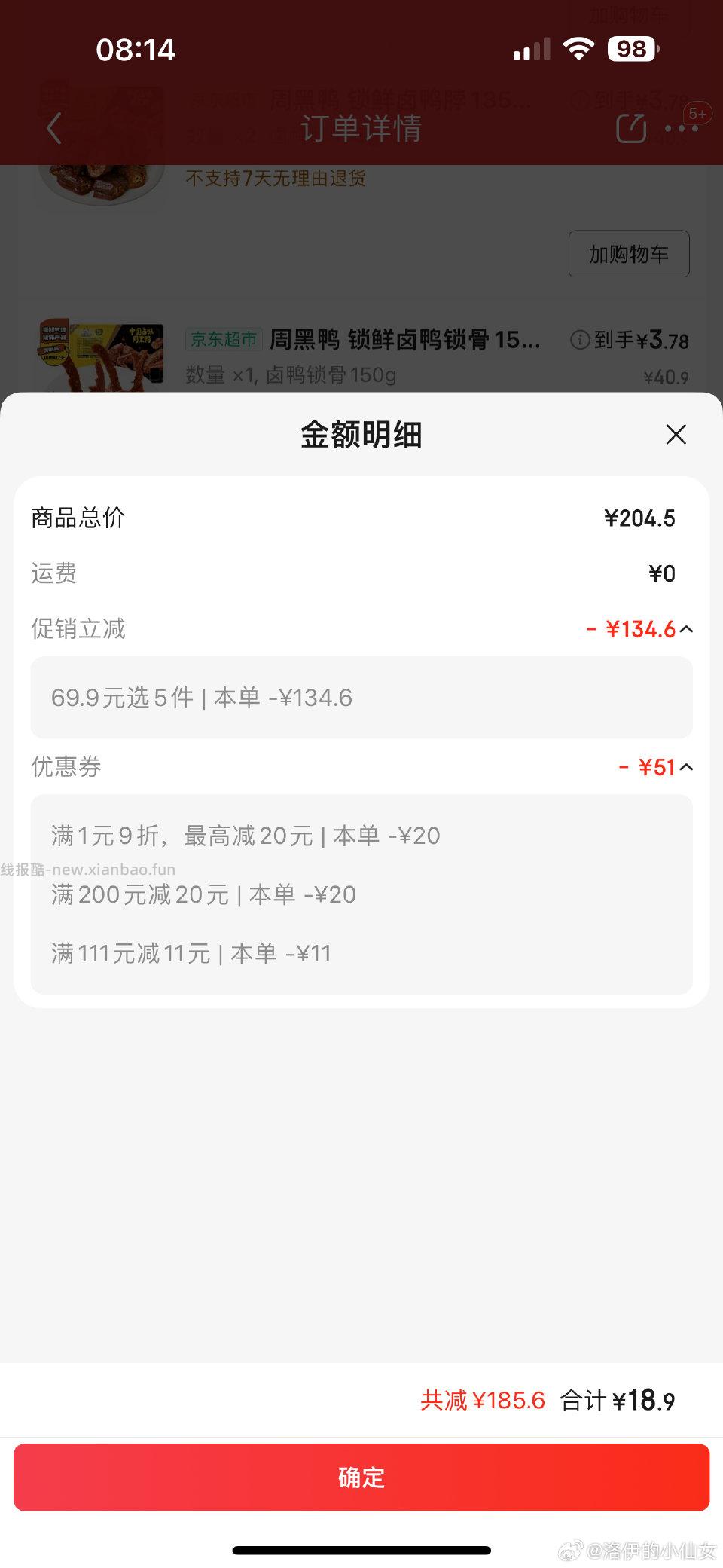Tap the back arrow to leave 订单详情
The width and height of the screenshot is (723, 1568).
click(x=53, y=128)
